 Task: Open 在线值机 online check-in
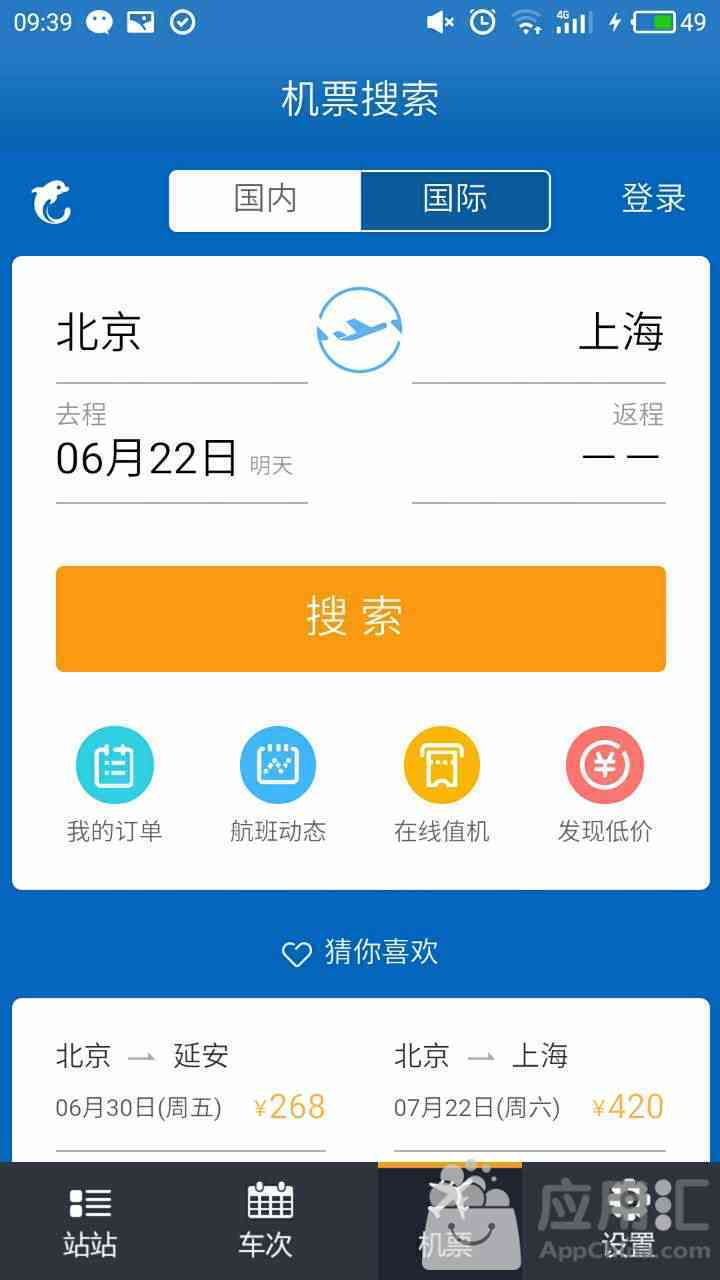[x=442, y=785]
